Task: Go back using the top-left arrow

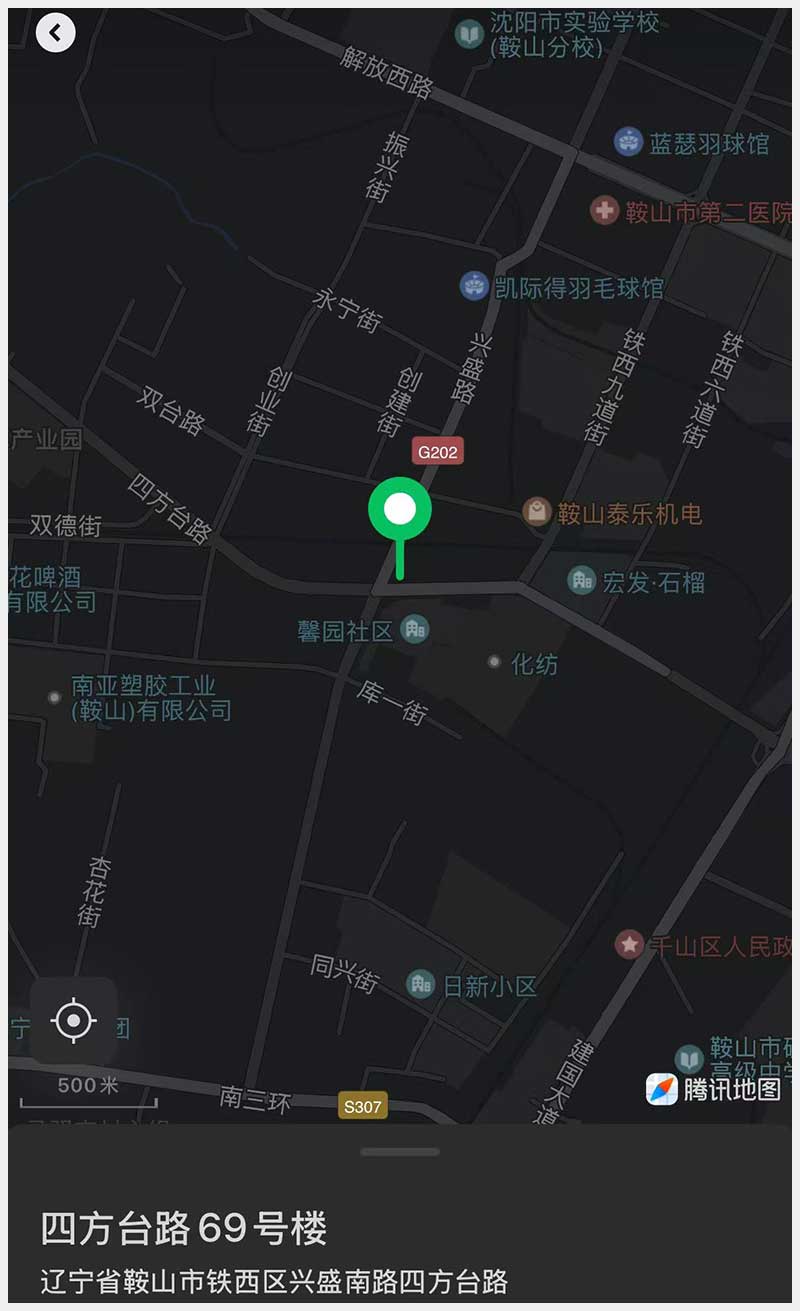Action: click(55, 33)
